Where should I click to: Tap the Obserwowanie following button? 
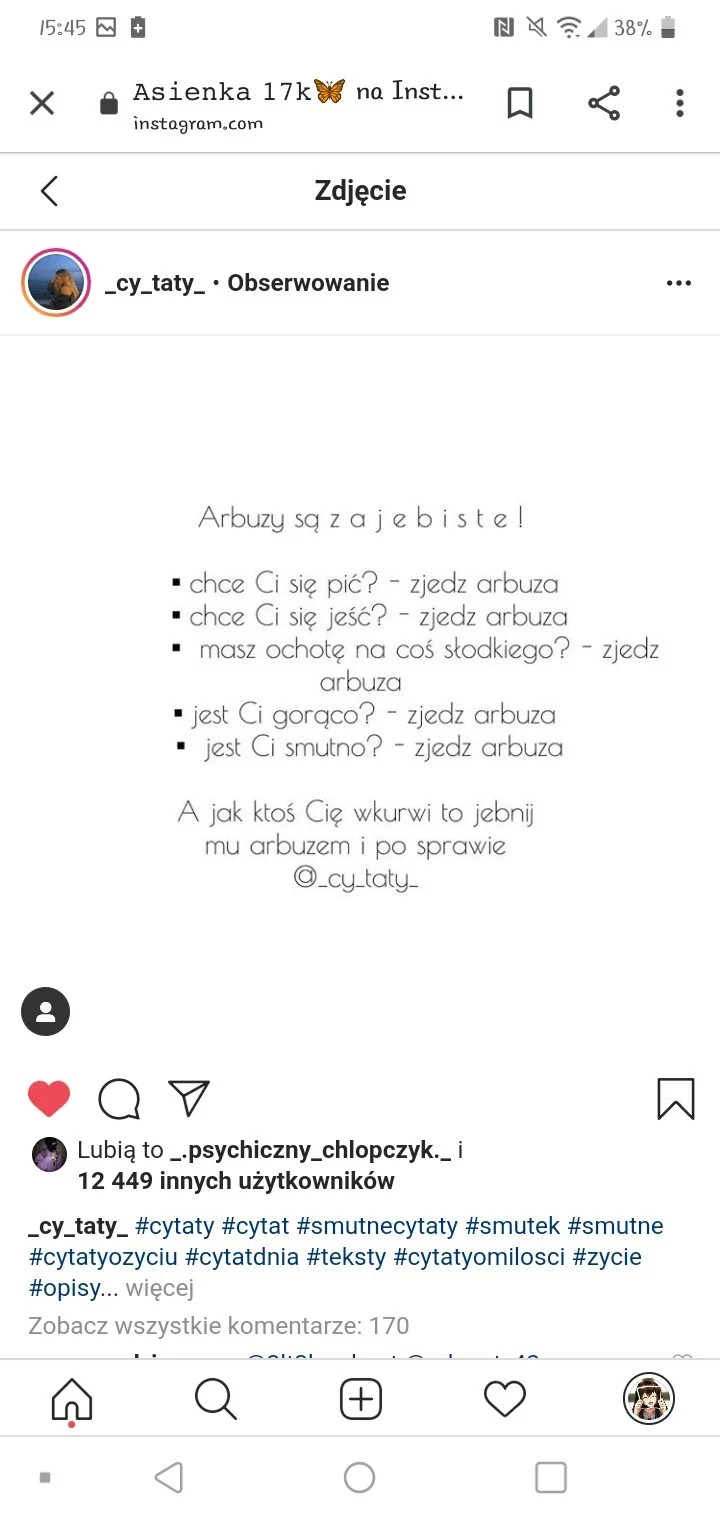[308, 283]
